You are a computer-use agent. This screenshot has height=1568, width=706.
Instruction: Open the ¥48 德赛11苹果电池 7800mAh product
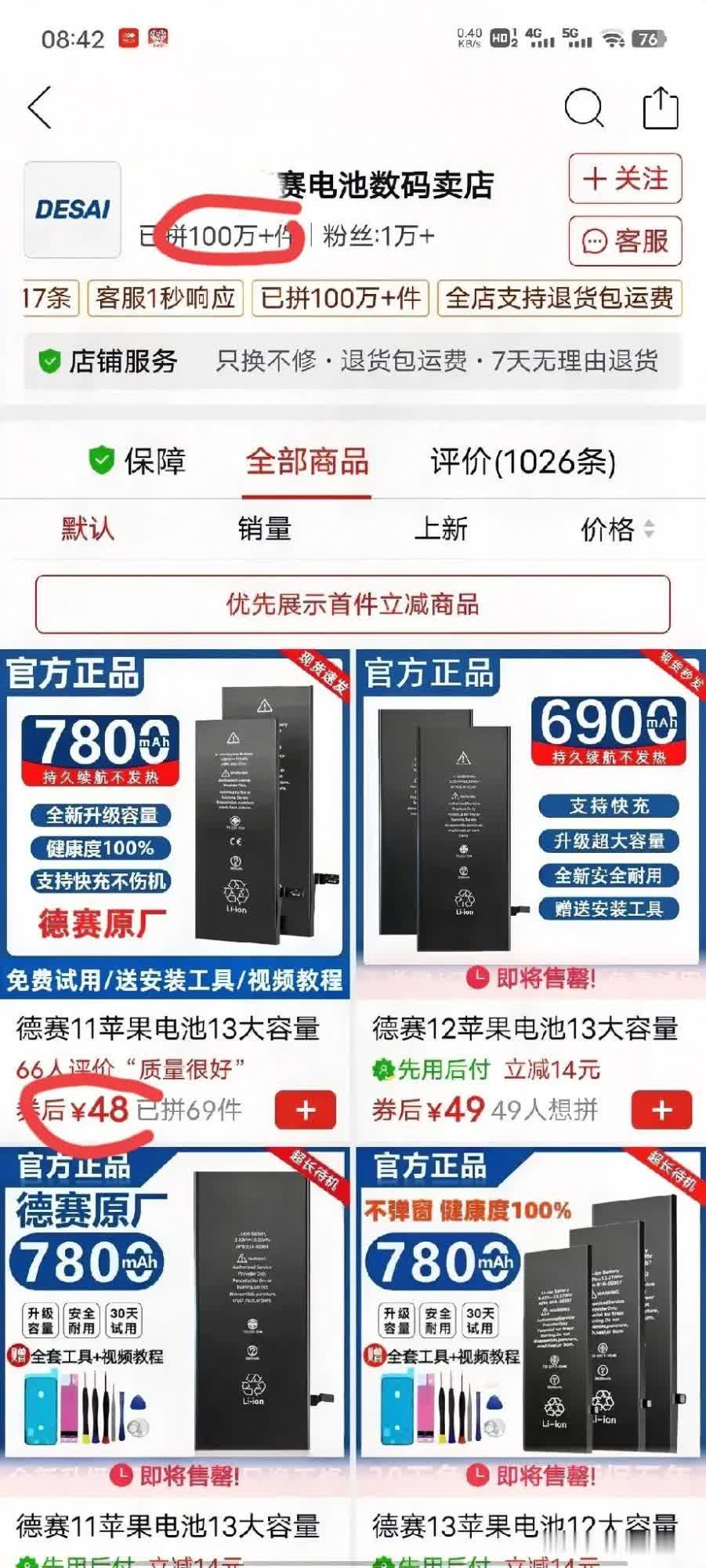174,823
